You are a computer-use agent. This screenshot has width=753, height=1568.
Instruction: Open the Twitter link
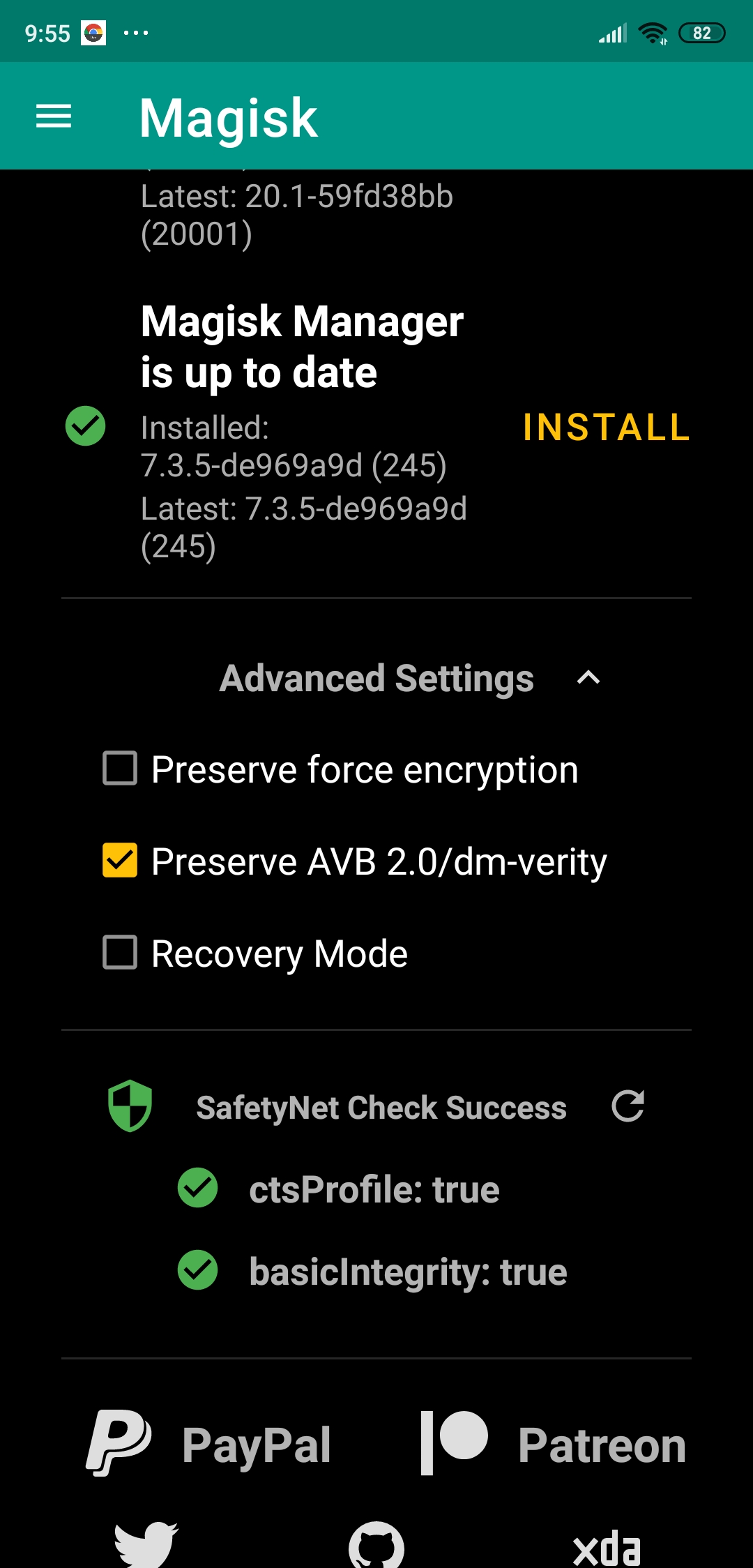coord(146,1544)
